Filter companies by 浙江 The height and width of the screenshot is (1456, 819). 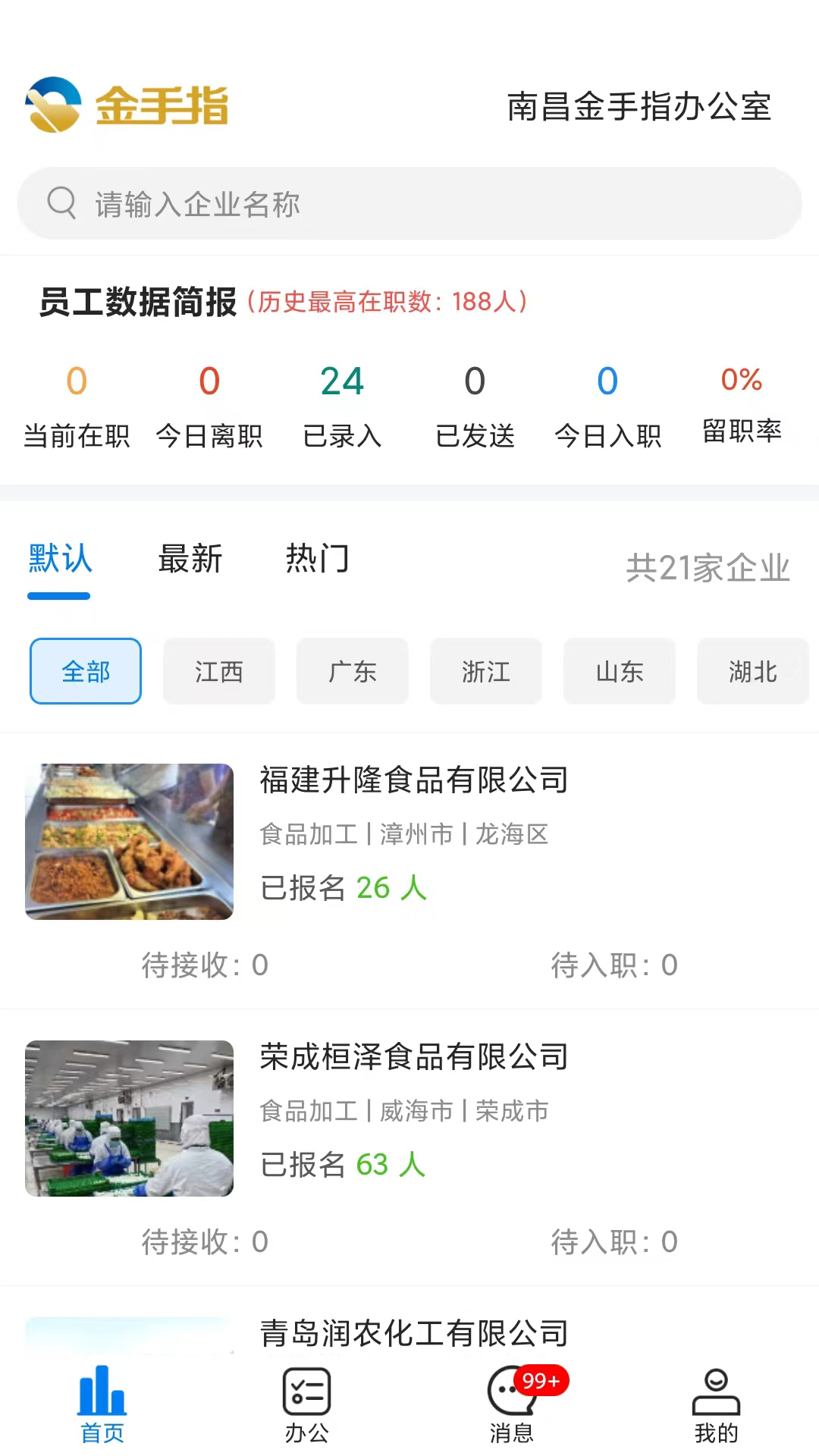[486, 671]
